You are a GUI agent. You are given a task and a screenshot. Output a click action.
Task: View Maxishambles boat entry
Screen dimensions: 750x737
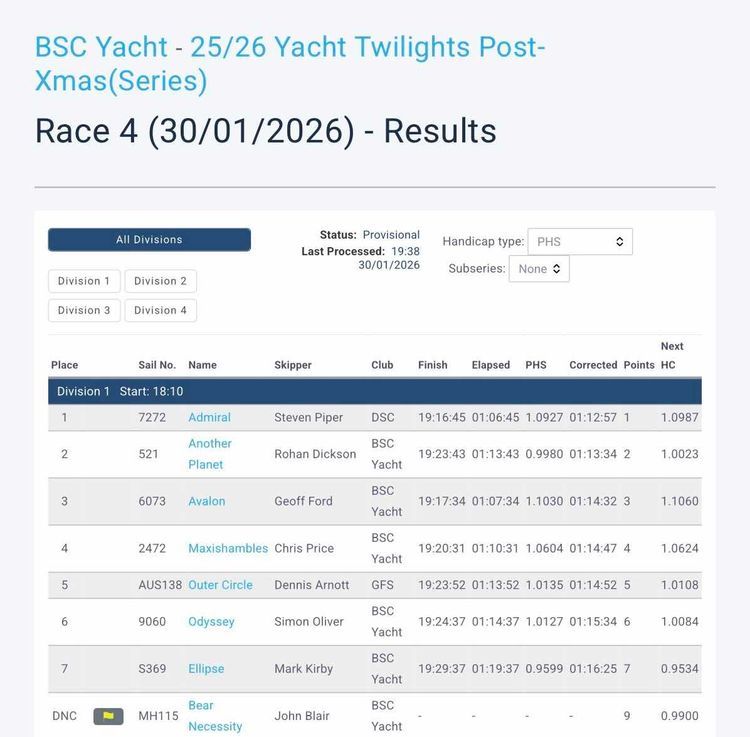coord(228,548)
